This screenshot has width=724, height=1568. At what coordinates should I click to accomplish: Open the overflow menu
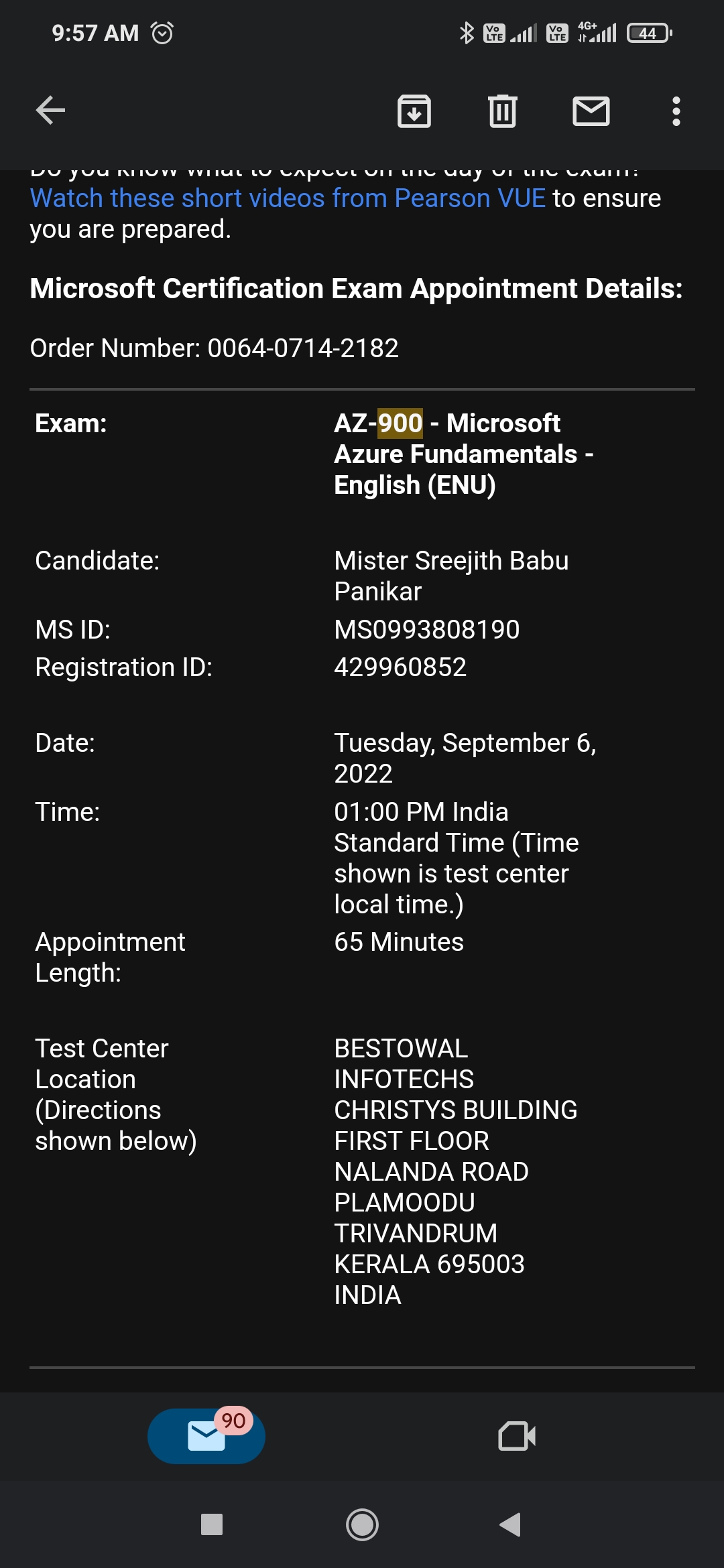(676, 111)
